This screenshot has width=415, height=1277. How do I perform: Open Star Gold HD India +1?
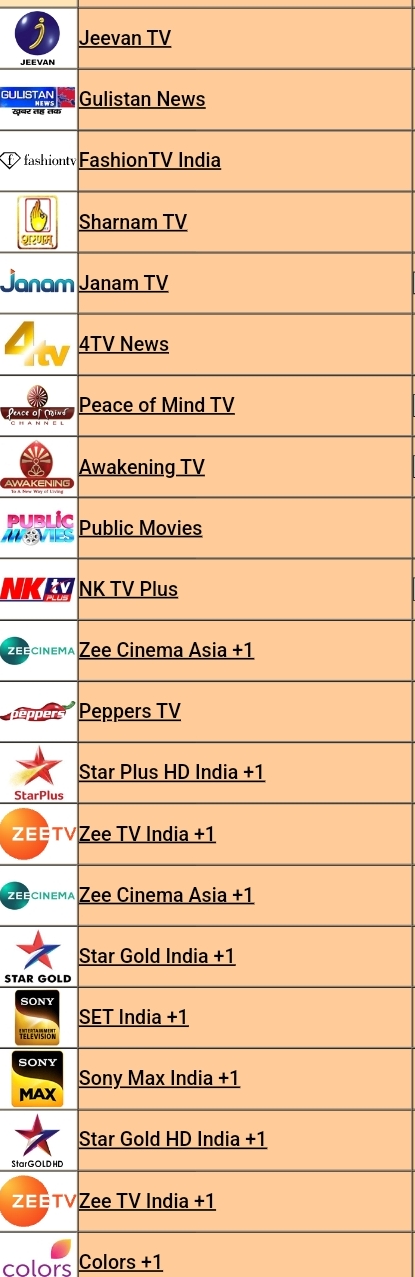tap(173, 1139)
